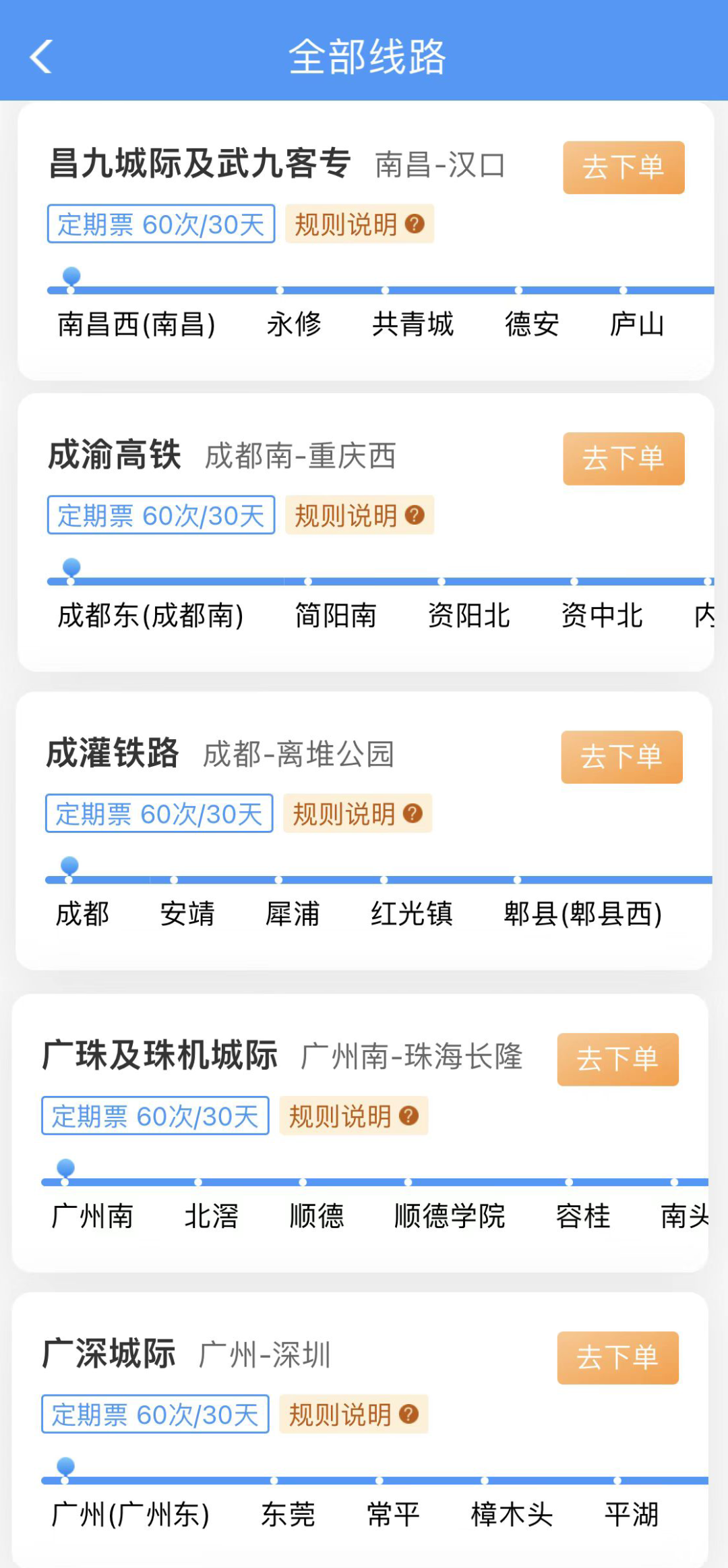Image resolution: width=728 pixels, height=1568 pixels.
Task: Show 规则说明 for 成灌铁路
Action: 357,814
